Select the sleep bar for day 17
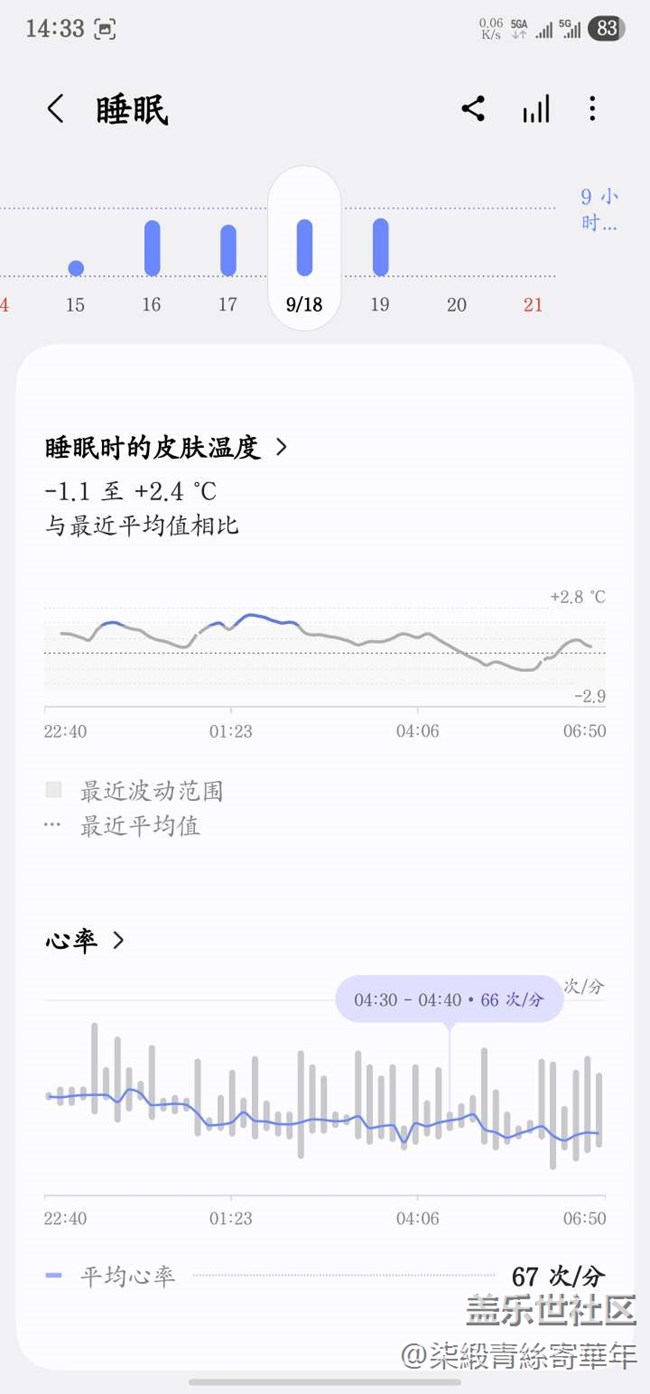The image size is (650, 1394). pyautogui.click(x=228, y=250)
